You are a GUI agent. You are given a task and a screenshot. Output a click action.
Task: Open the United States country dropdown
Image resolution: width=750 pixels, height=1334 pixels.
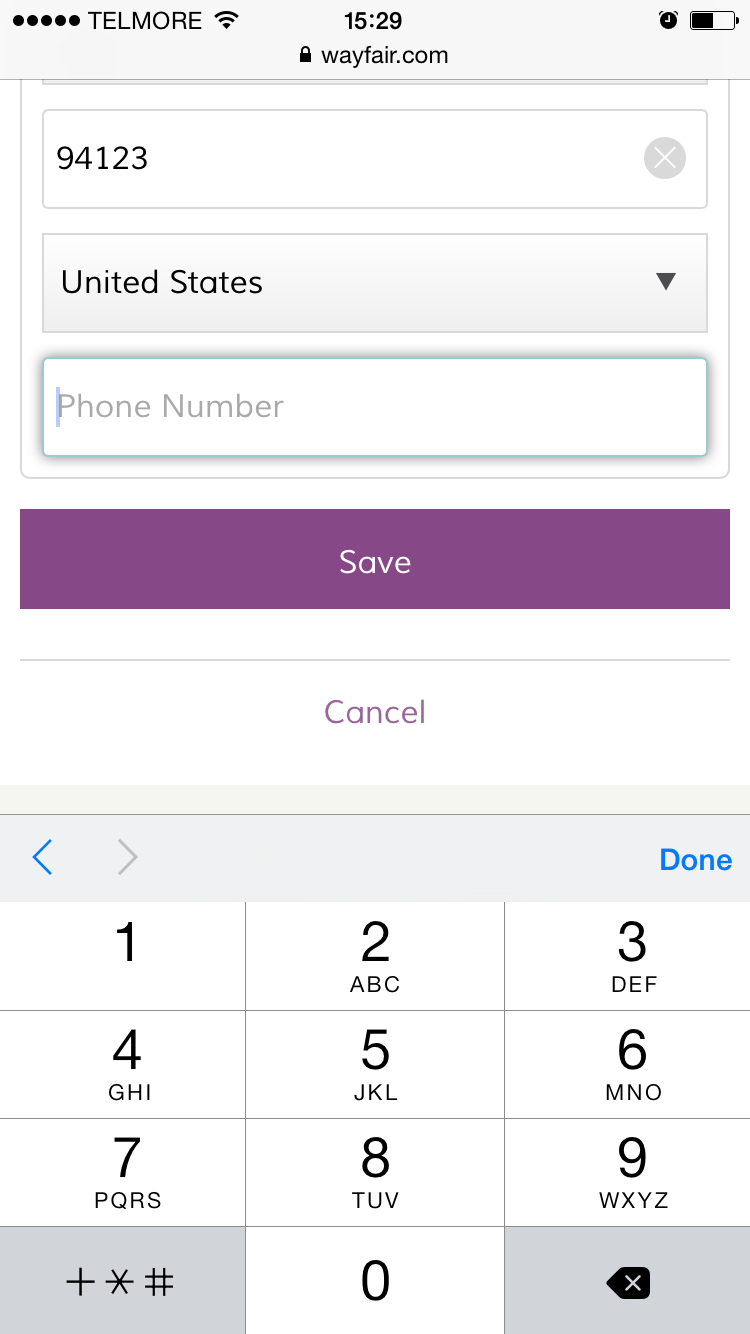point(374,282)
